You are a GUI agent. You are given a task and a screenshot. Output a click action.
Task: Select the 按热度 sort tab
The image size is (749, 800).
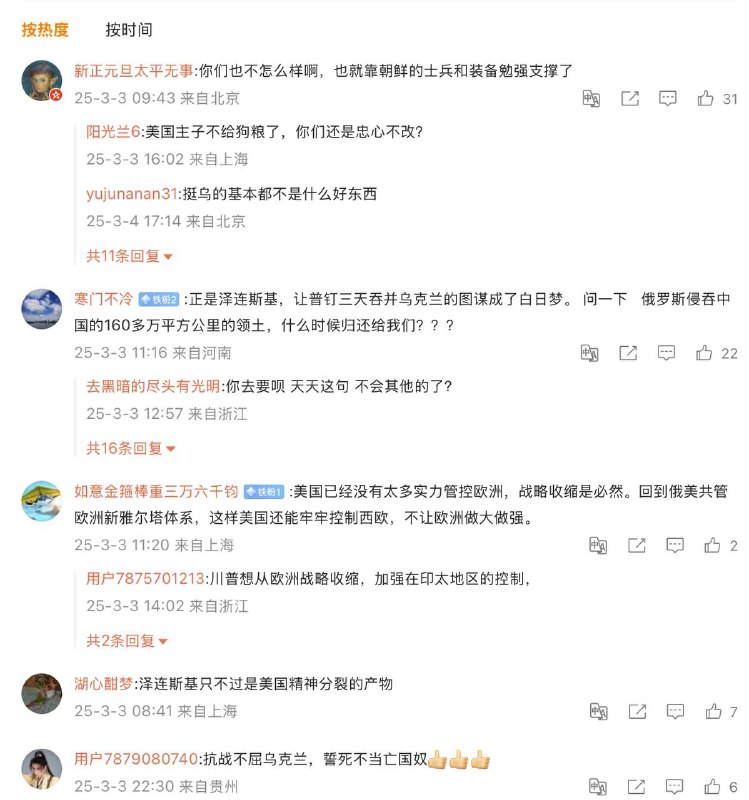45,30
